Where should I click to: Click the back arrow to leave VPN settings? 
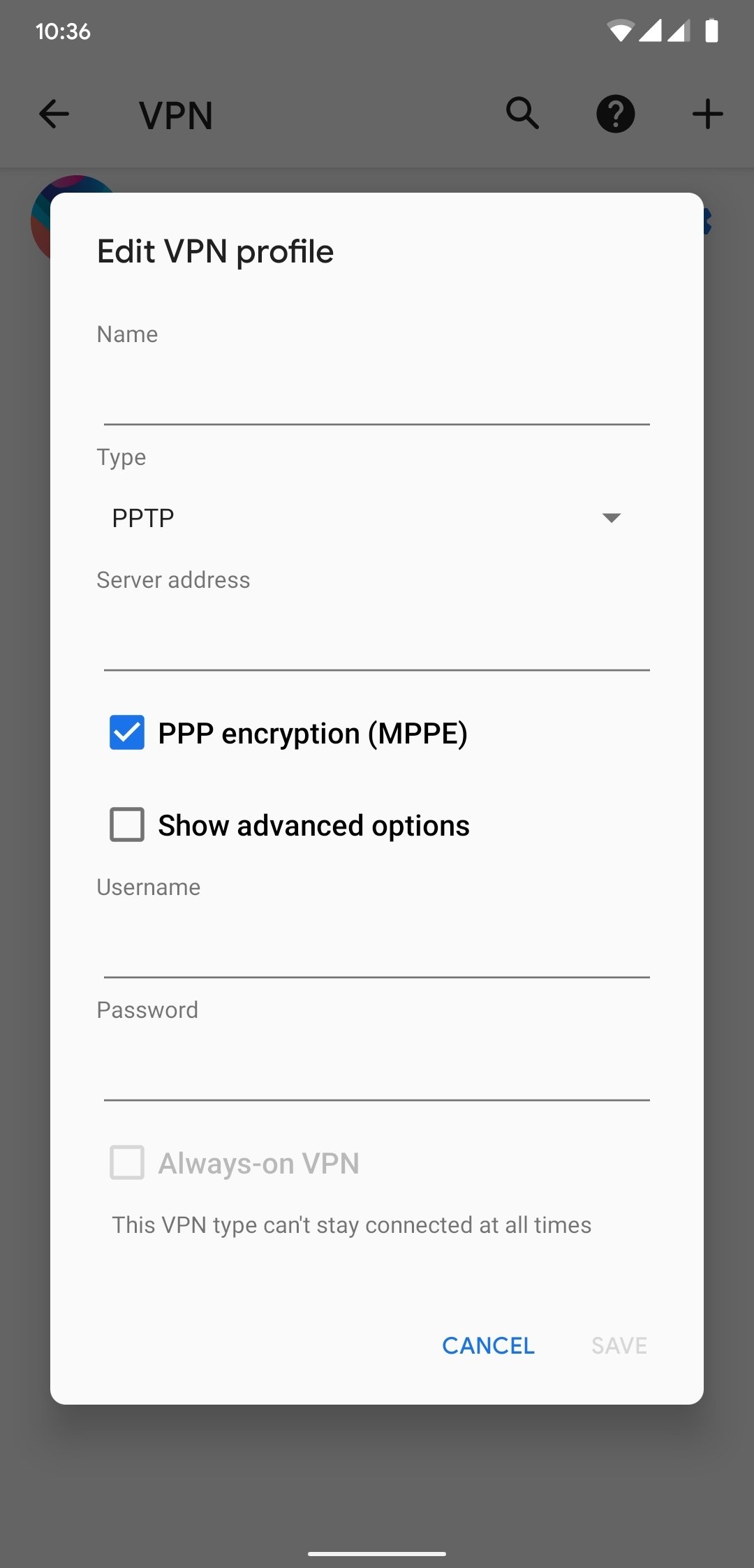[x=54, y=114]
